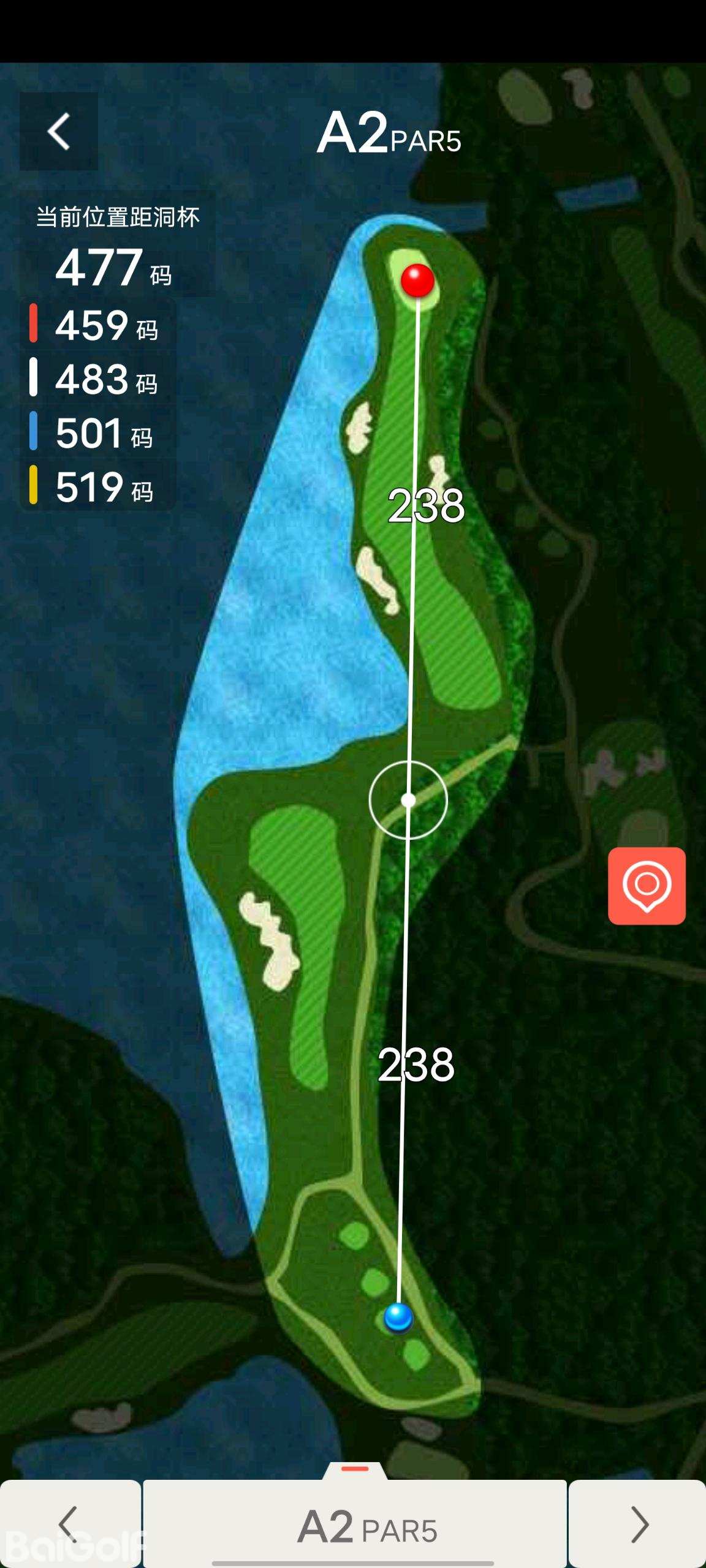
Task: Tap the circular target marker on the fairway
Action: point(408,800)
